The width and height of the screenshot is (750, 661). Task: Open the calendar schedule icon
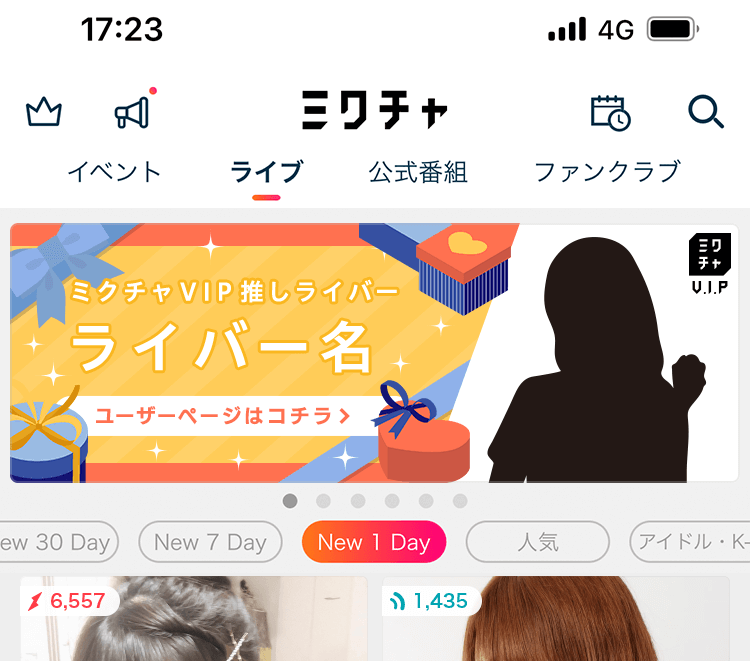(x=610, y=112)
